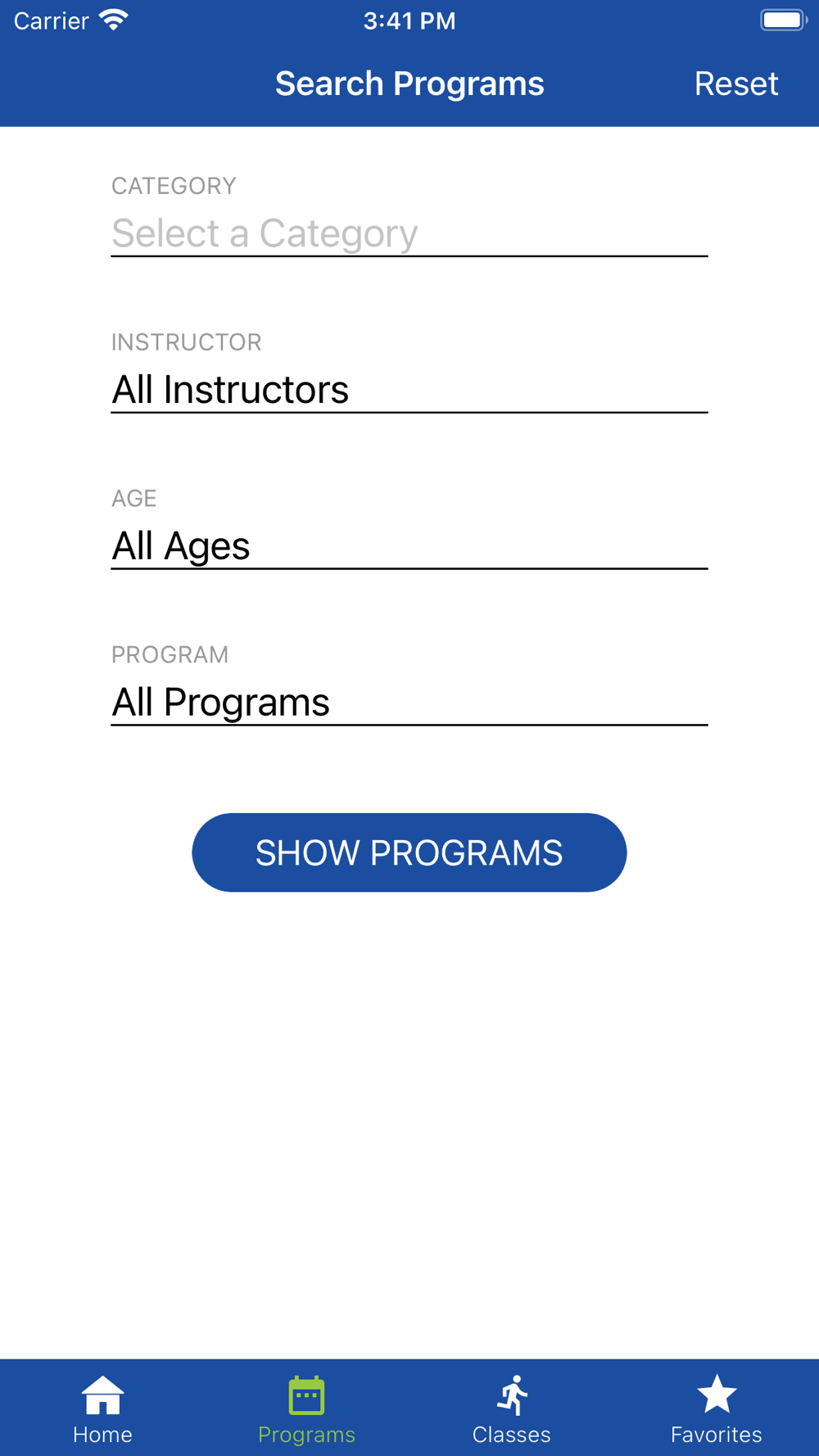Select the Programs tab
The height and width of the screenshot is (1456, 819).
point(307,1409)
